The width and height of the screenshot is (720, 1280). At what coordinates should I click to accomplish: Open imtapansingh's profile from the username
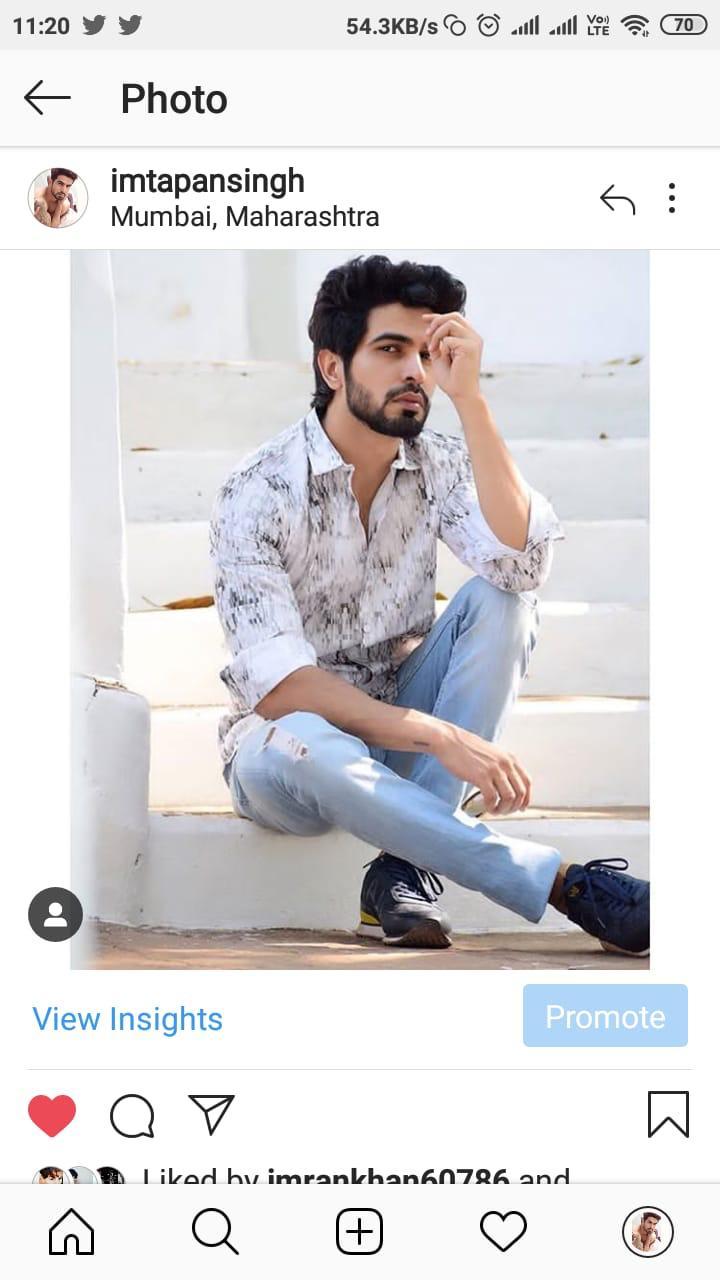[x=207, y=181]
